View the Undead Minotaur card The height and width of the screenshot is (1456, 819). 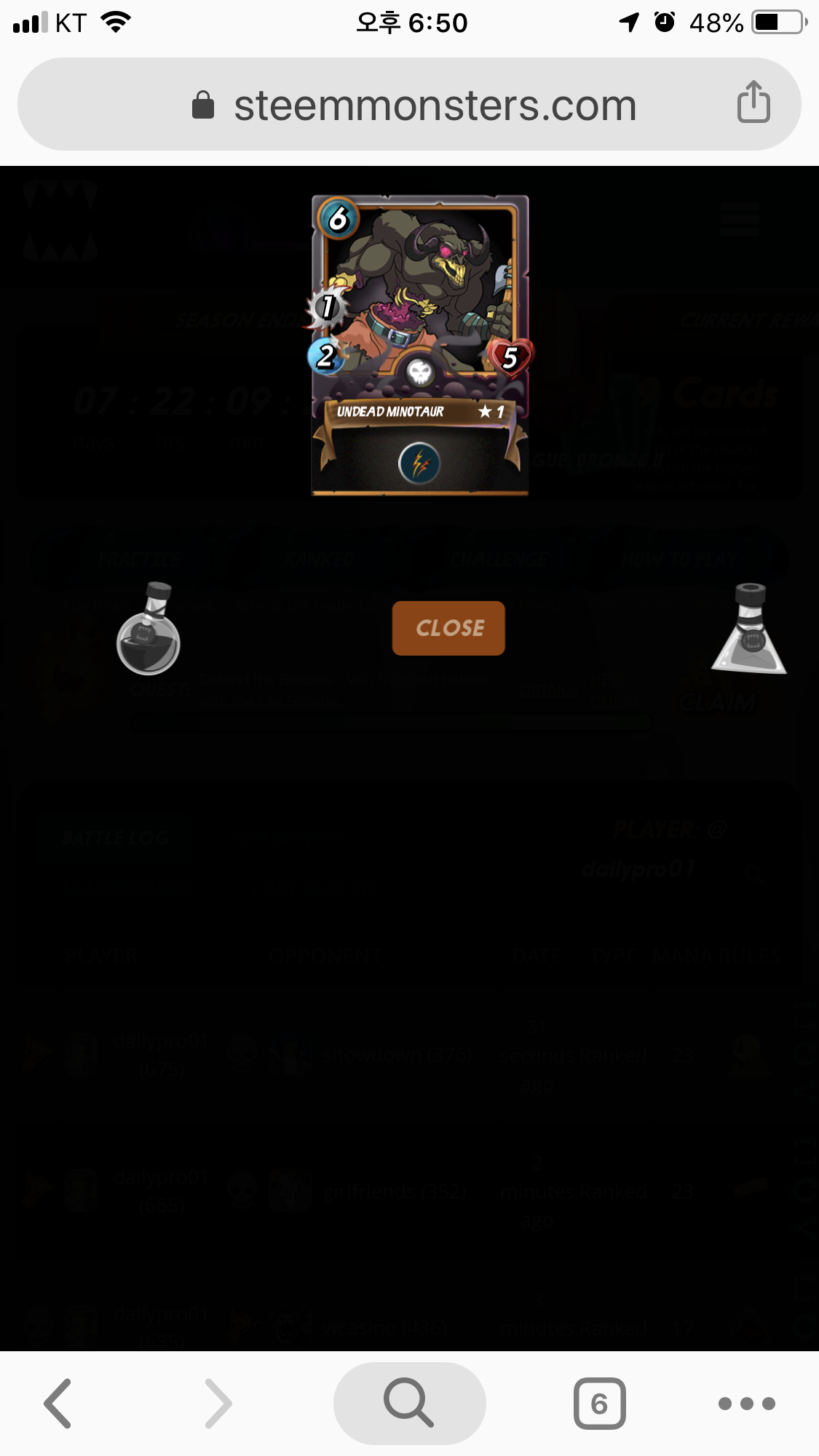420,345
